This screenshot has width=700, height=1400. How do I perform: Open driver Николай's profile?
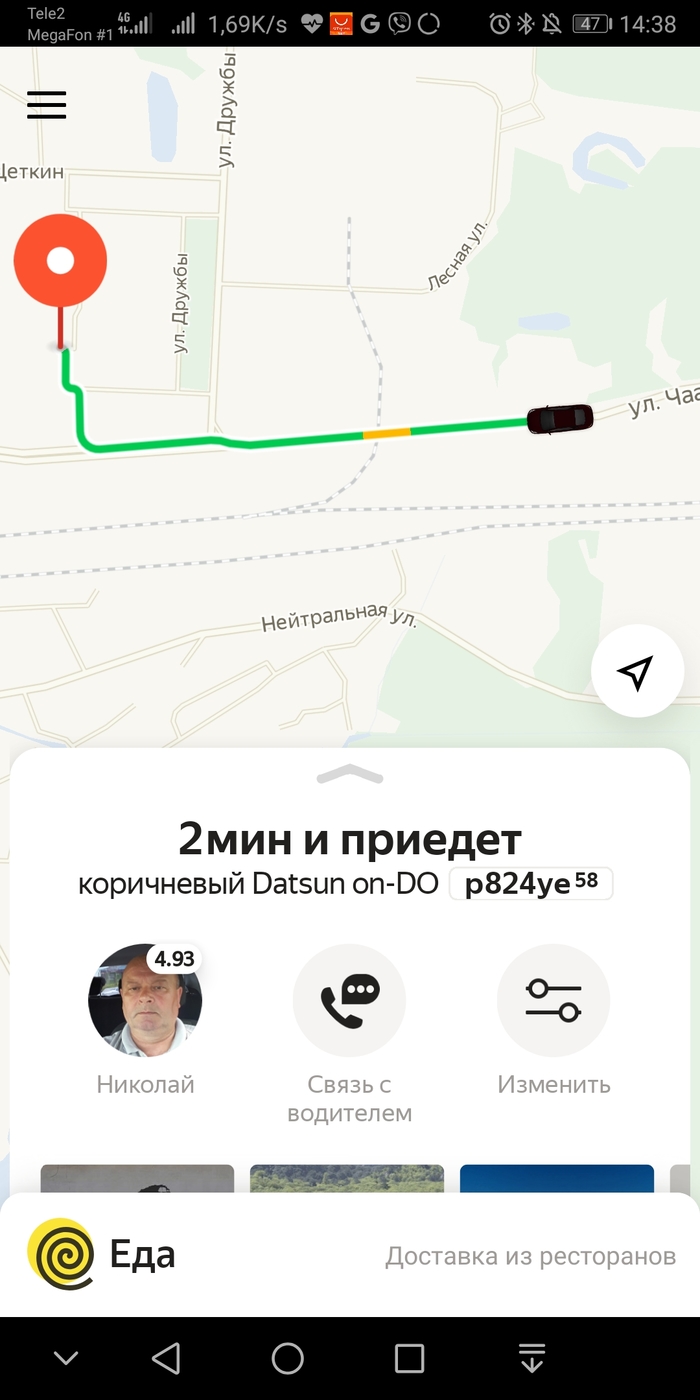pyautogui.click(x=145, y=1000)
